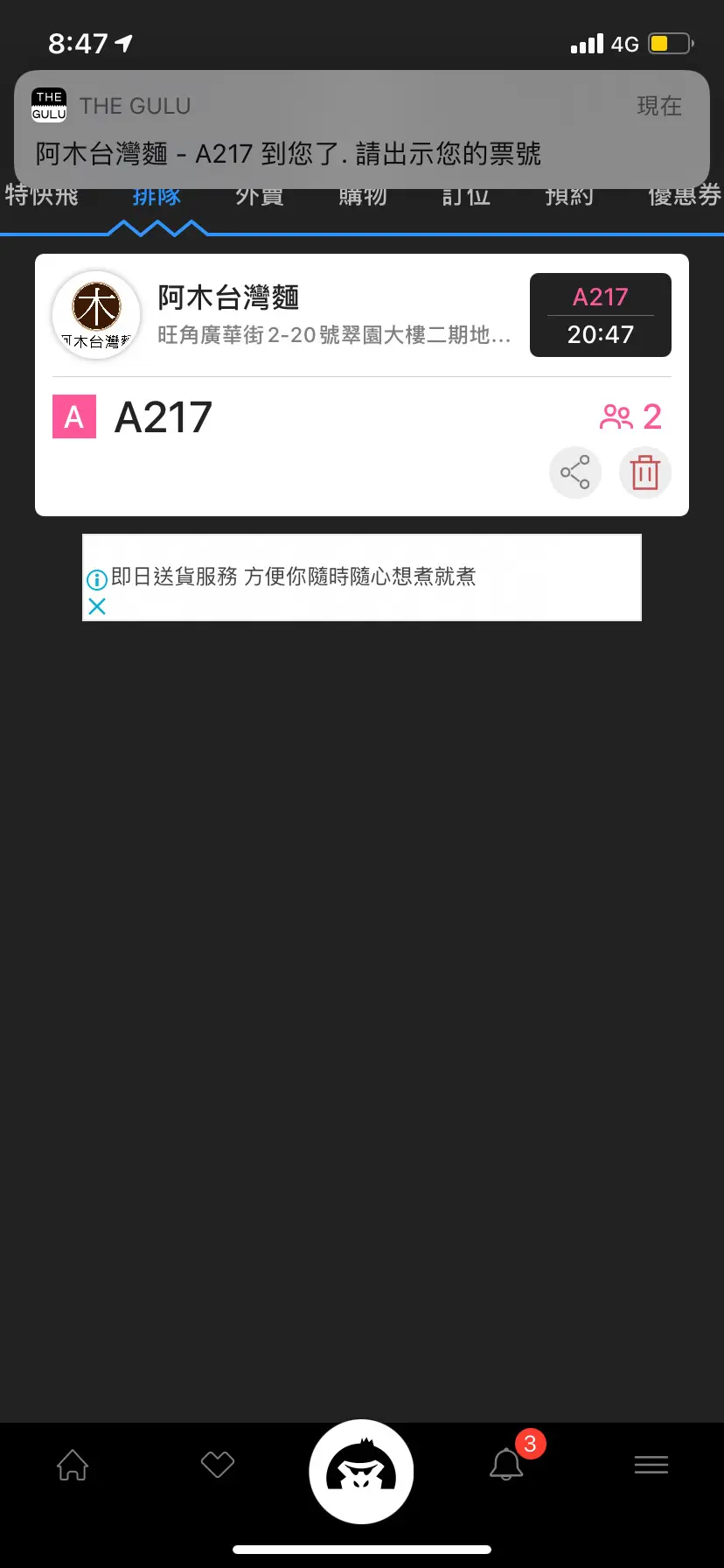
Task: Delete the A217 queue ticket
Action: tap(645, 472)
